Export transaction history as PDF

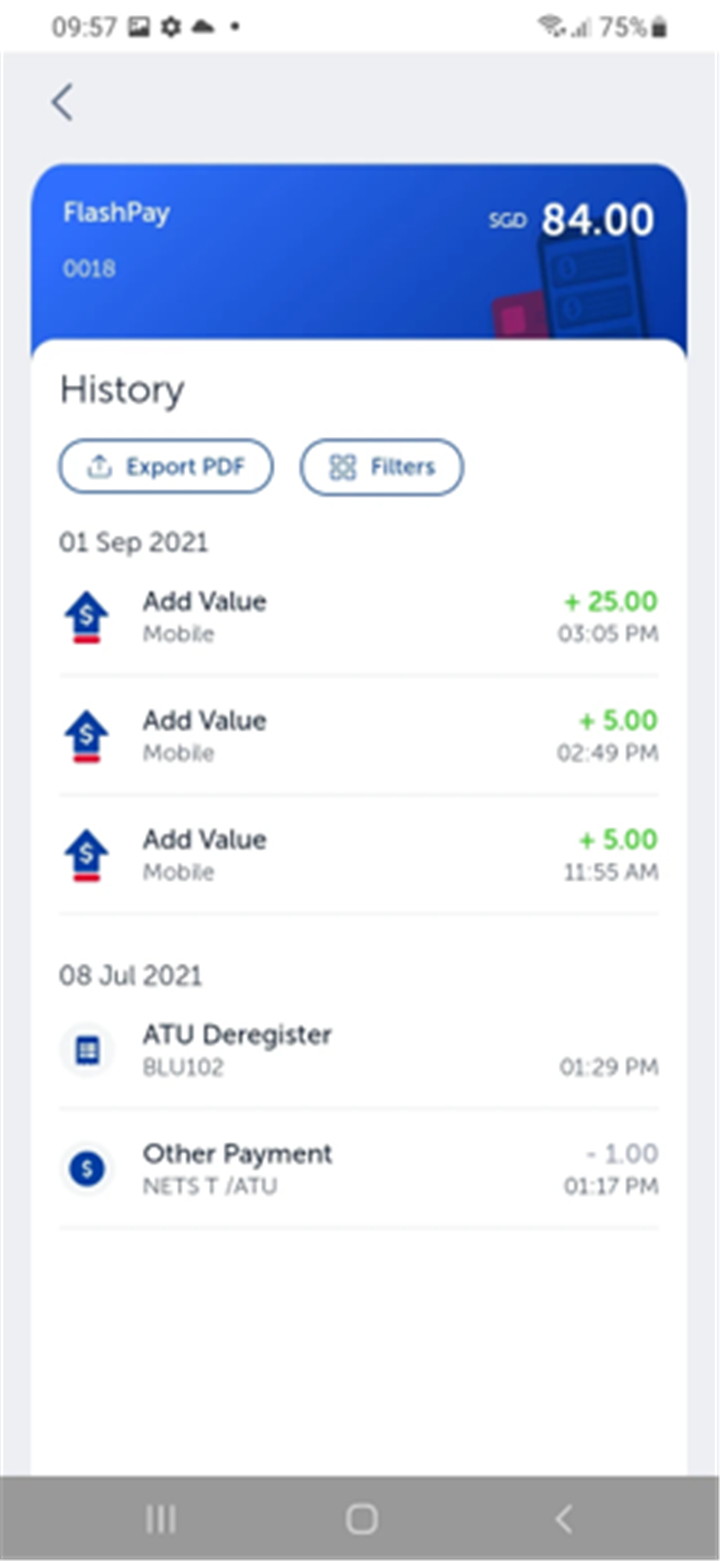pyautogui.click(x=166, y=467)
